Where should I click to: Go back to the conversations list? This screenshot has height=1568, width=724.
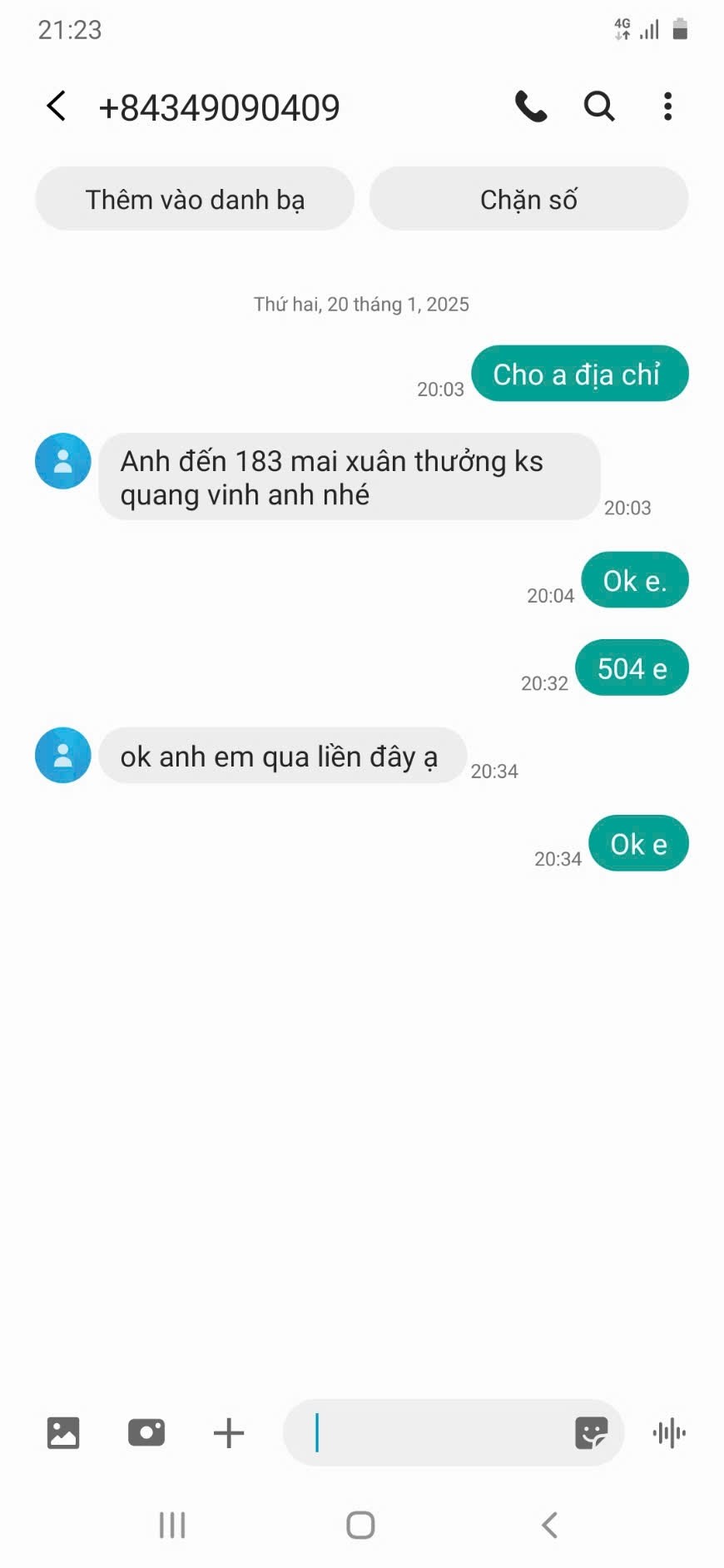(x=57, y=107)
